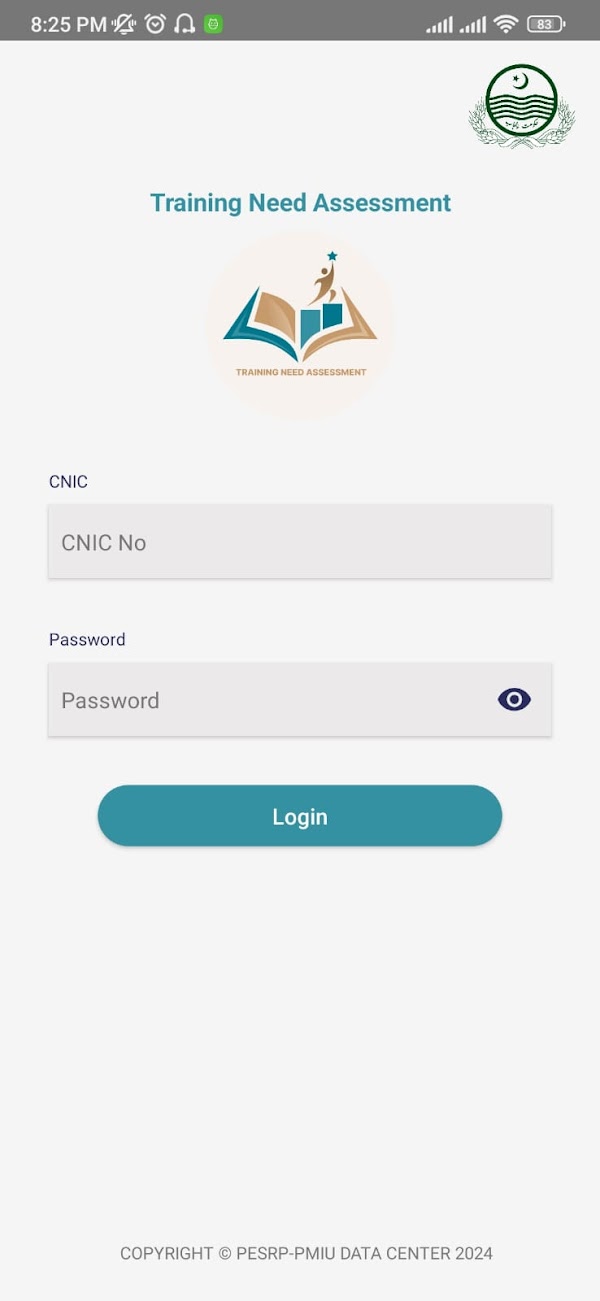Show password with the eye icon

pos(514,700)
